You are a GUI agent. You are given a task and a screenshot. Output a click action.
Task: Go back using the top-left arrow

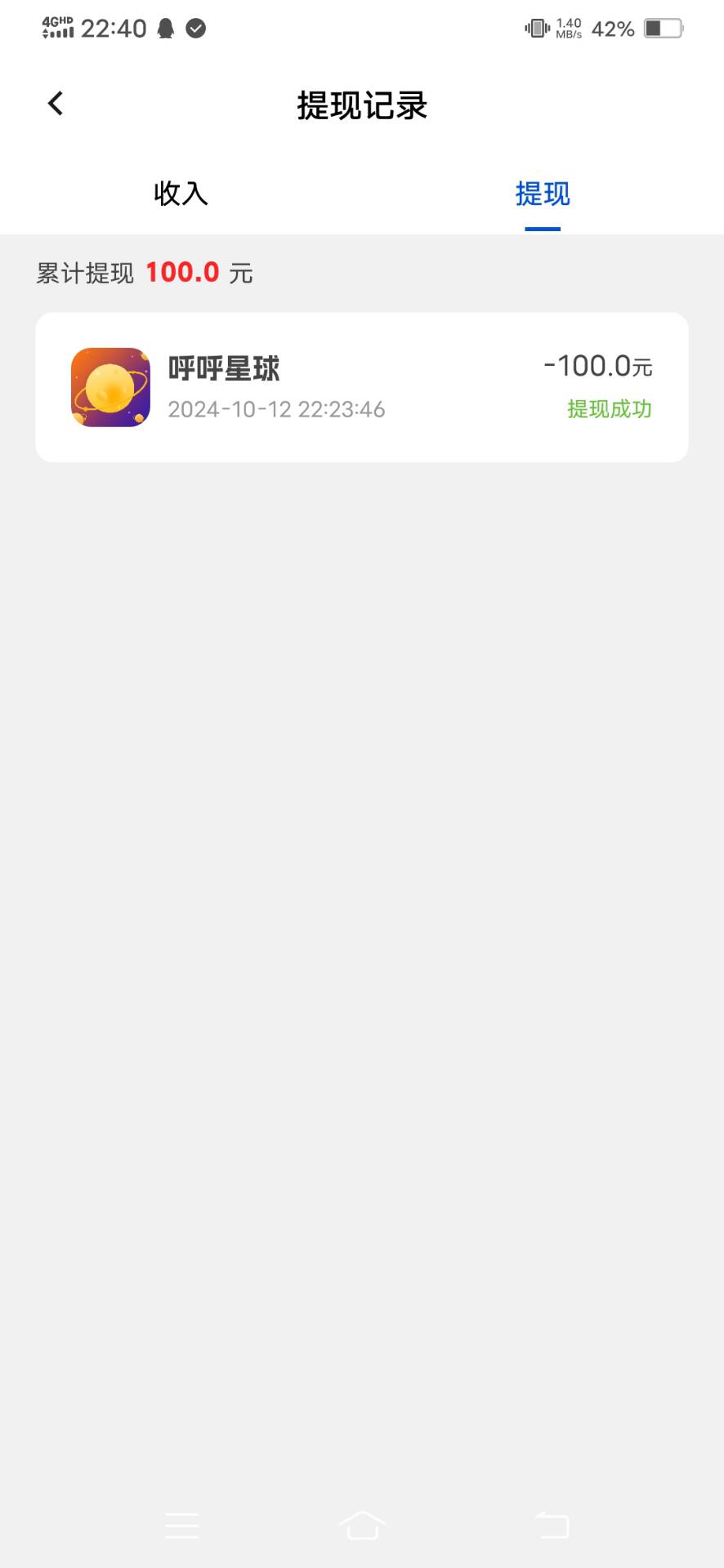(x=56, y=104)
